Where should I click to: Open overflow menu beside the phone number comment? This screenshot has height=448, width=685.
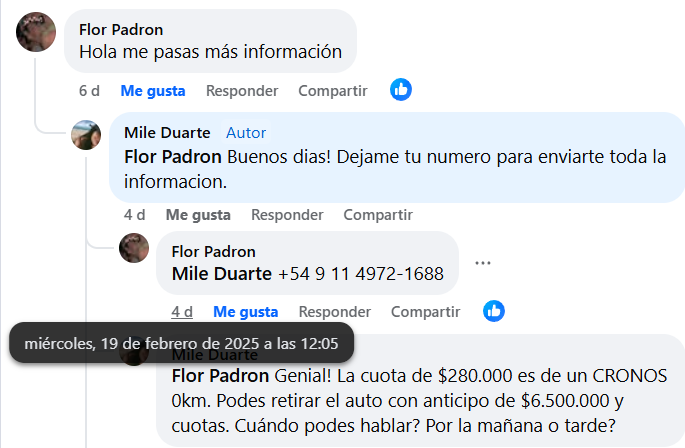483,263
